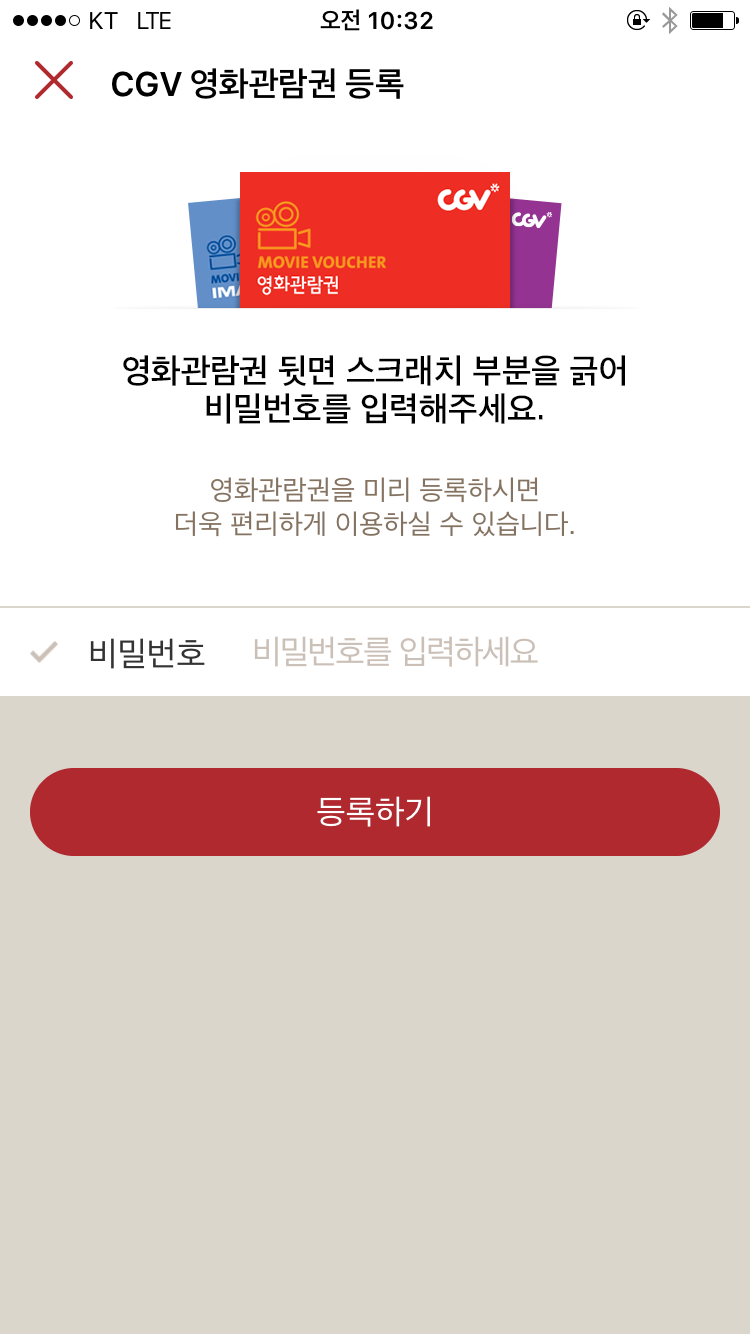The width and height of the screenshot is (750, 1334).
Task: Tap the 등록하기 register button
Action: click(375, 812)
